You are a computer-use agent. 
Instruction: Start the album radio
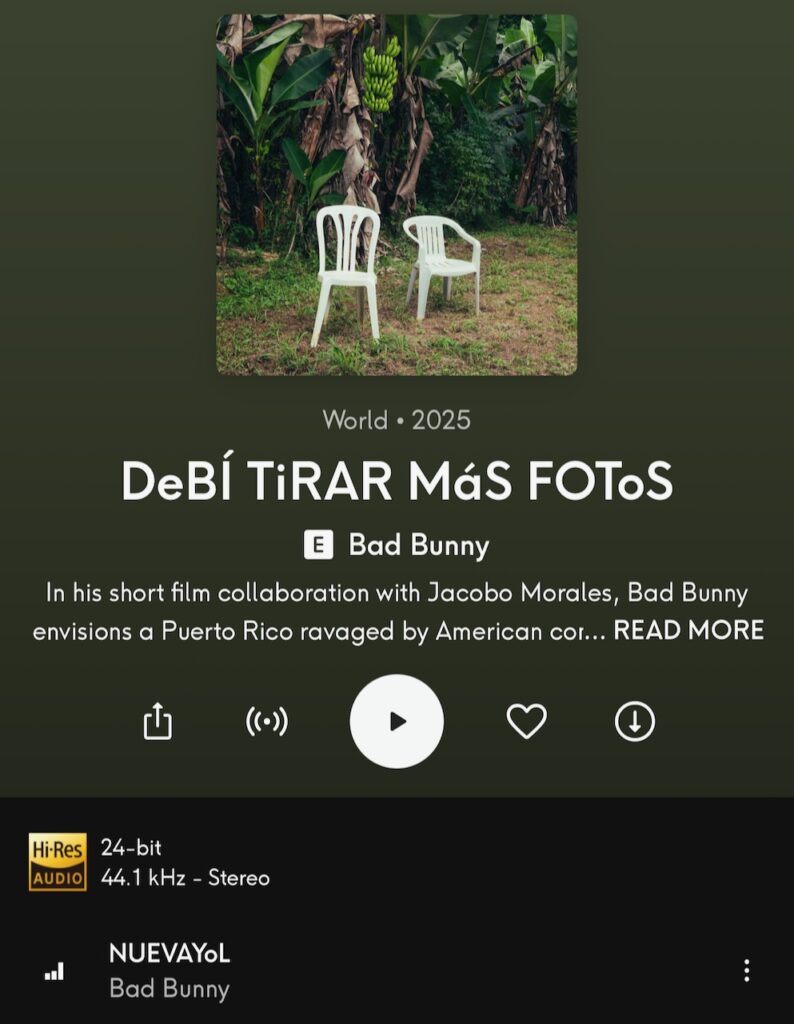point(267,721)
